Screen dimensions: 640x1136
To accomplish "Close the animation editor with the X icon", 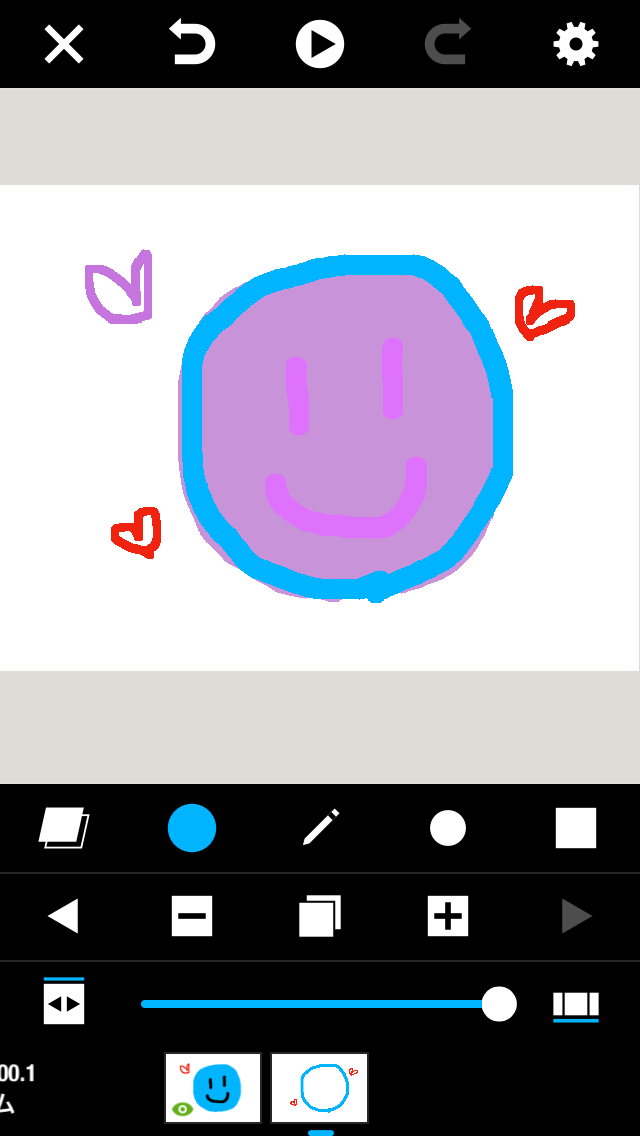I will 64,45.
